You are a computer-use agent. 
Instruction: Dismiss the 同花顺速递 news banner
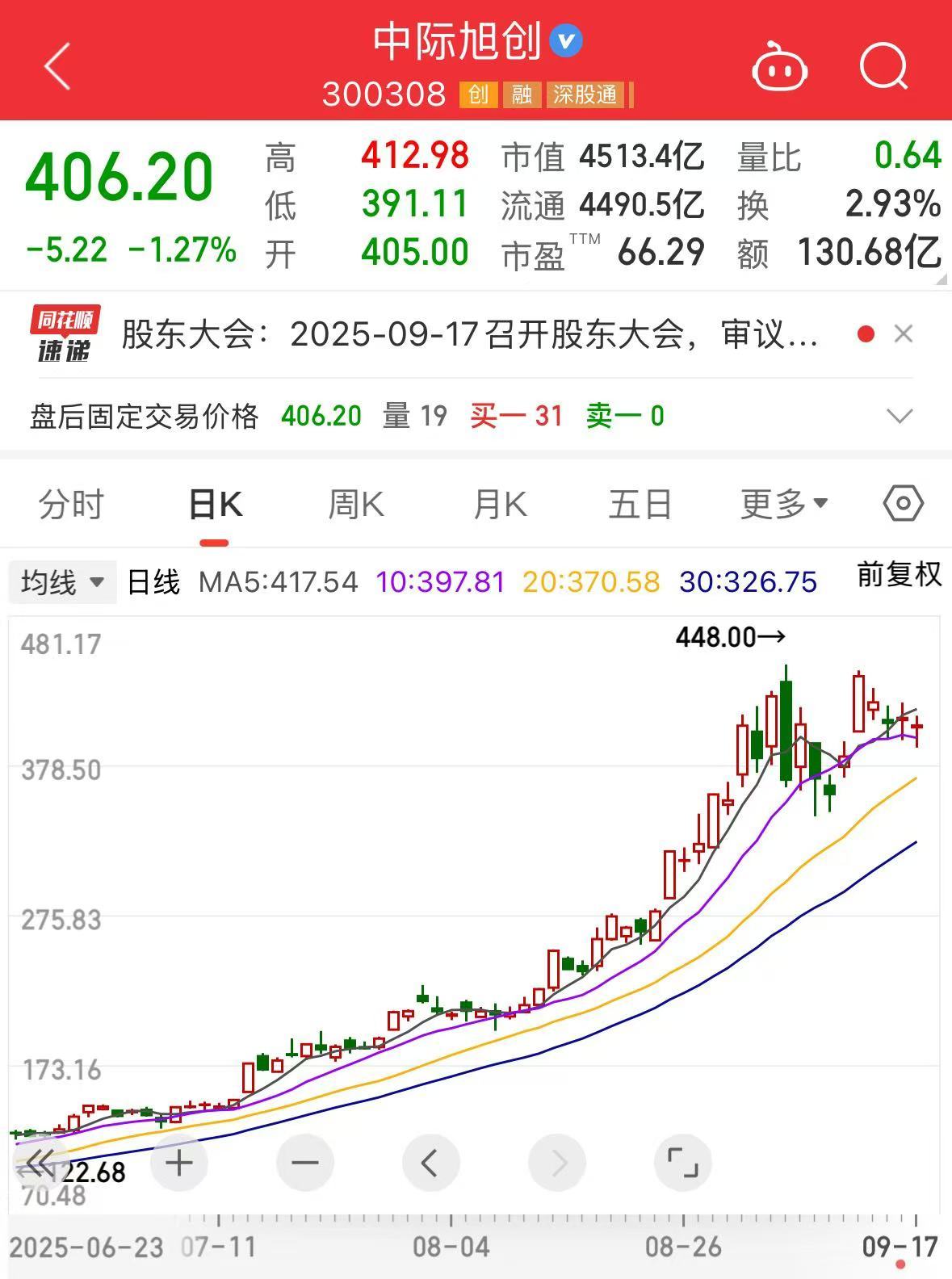pos(904,333)
